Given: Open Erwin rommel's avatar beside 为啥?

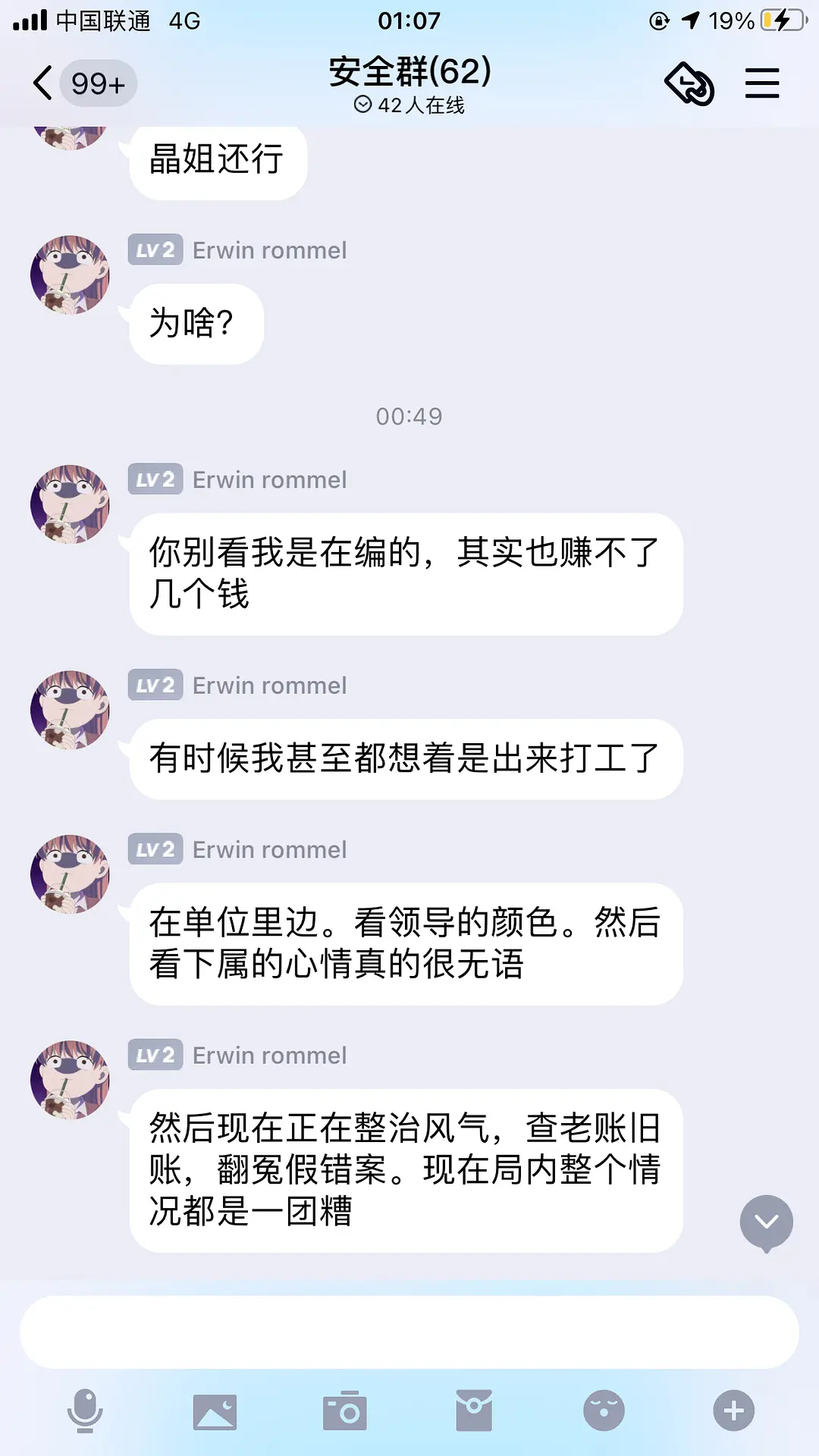Looking at the screenshot, I should [x=70, y=275].
